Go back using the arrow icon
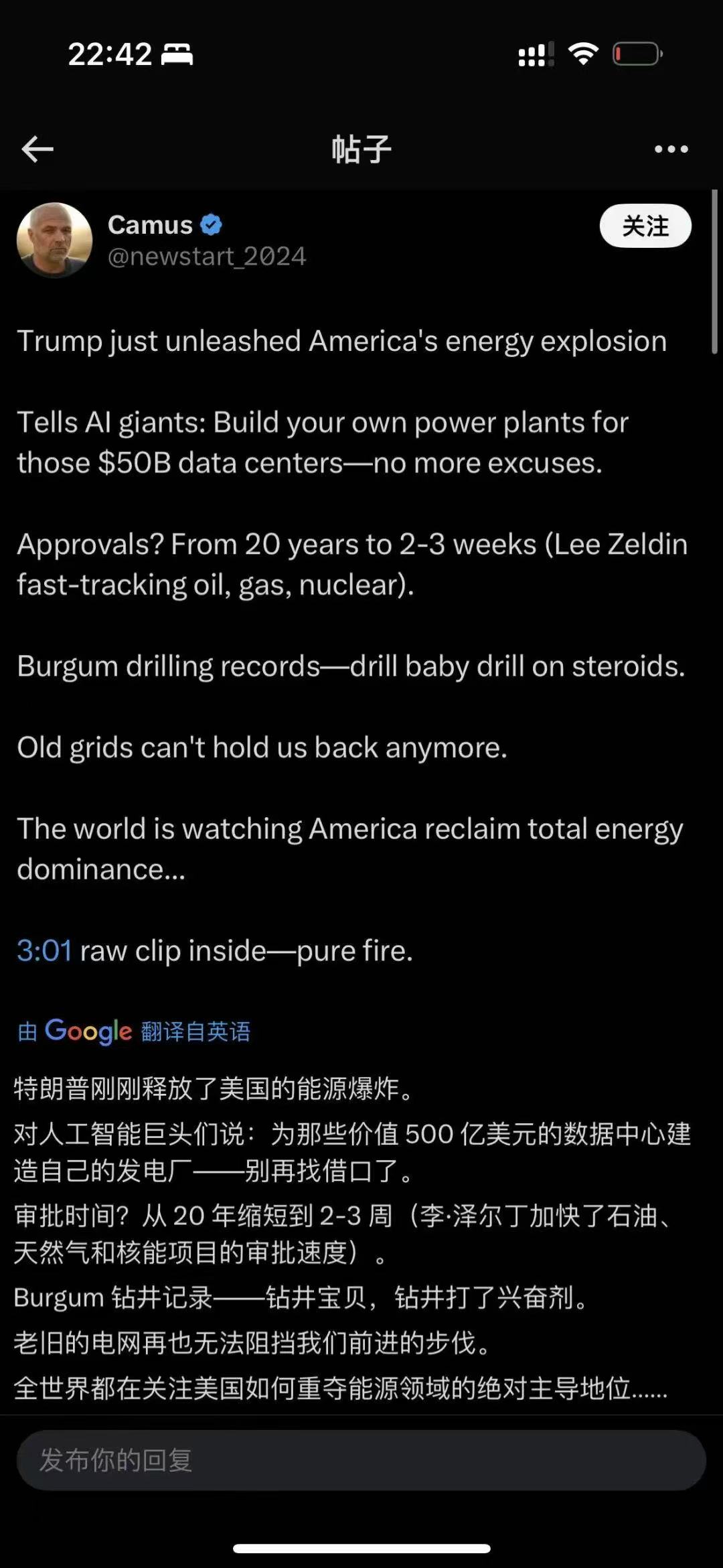This screenshot has height=1568, width=723. pyautogui.click(x=37, y=149)
